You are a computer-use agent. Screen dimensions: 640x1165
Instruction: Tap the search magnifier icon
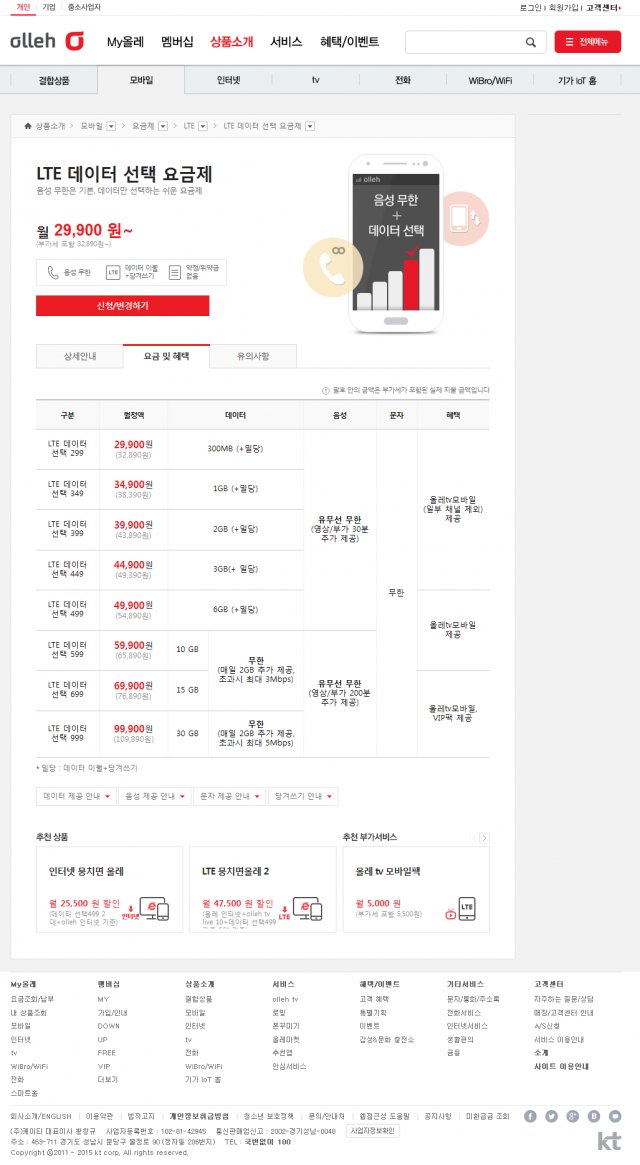531,42
